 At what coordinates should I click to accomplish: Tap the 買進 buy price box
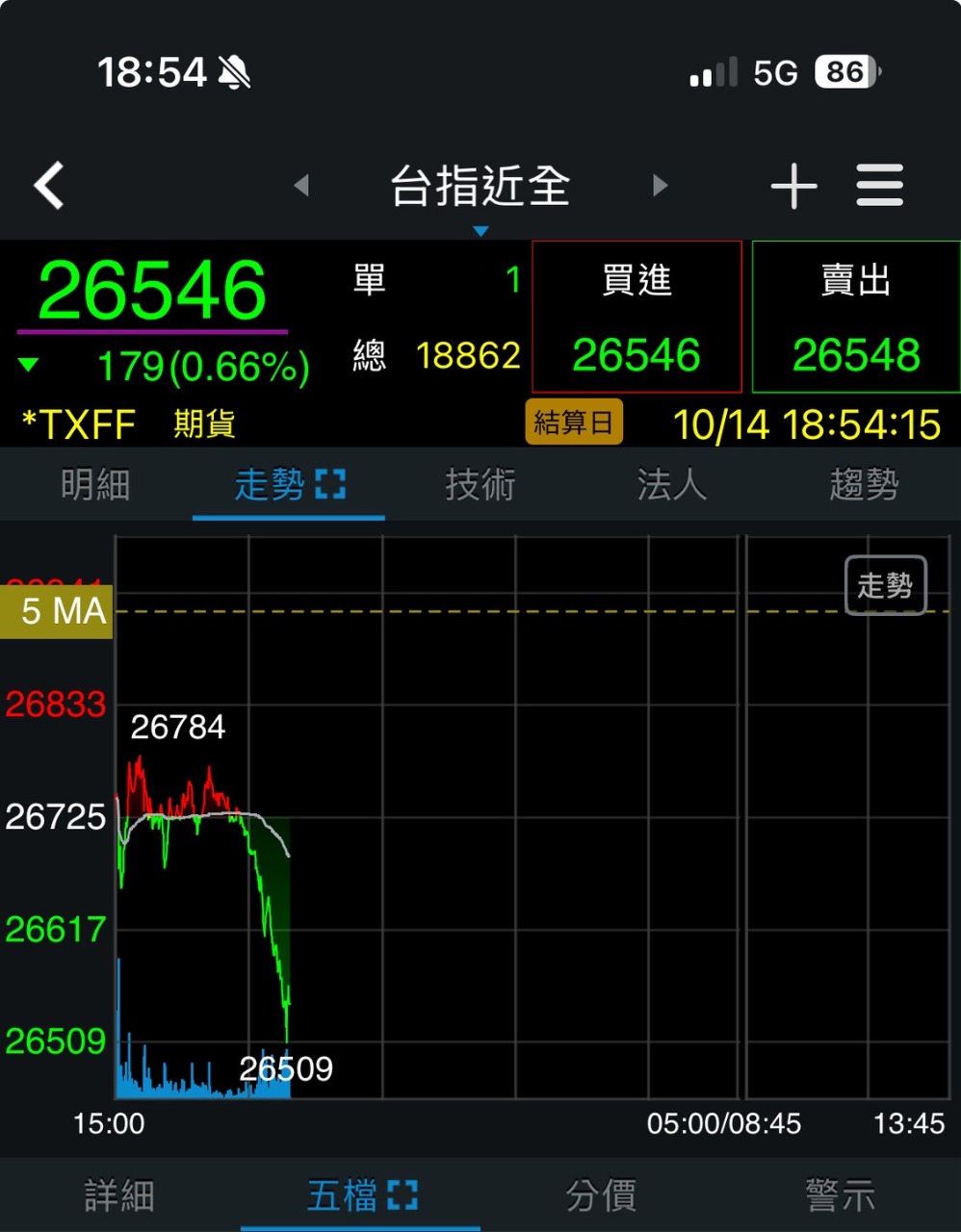(x=636, y=317)
